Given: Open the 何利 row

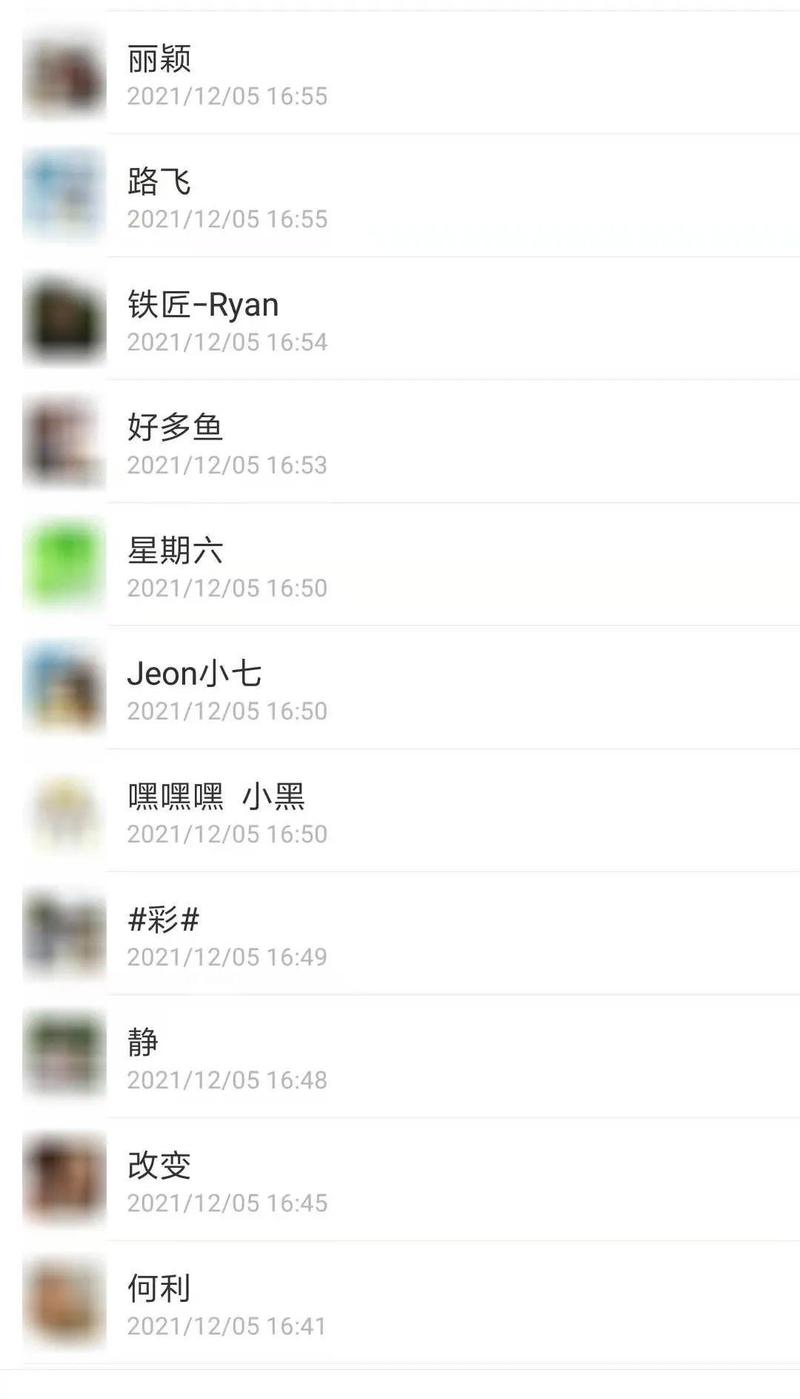Looking at the screenshot, I should click(x=400, y=1304).
